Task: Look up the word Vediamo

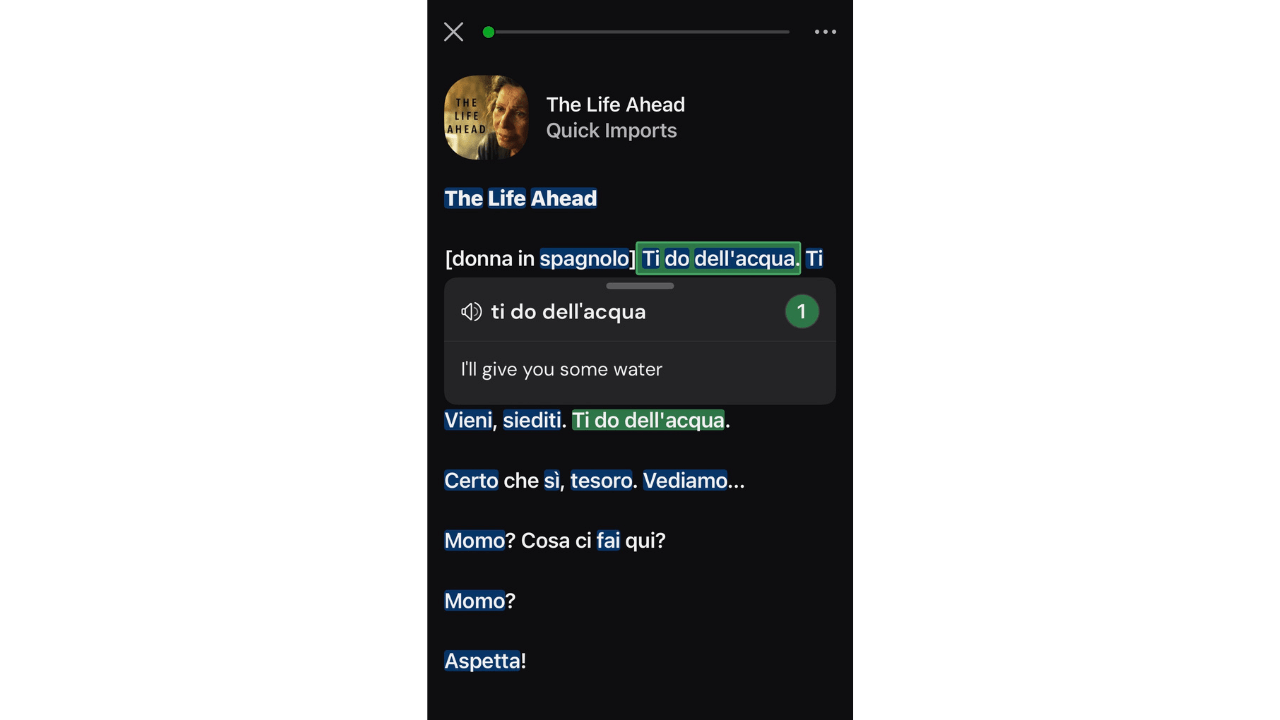Action: pos(685,481)
